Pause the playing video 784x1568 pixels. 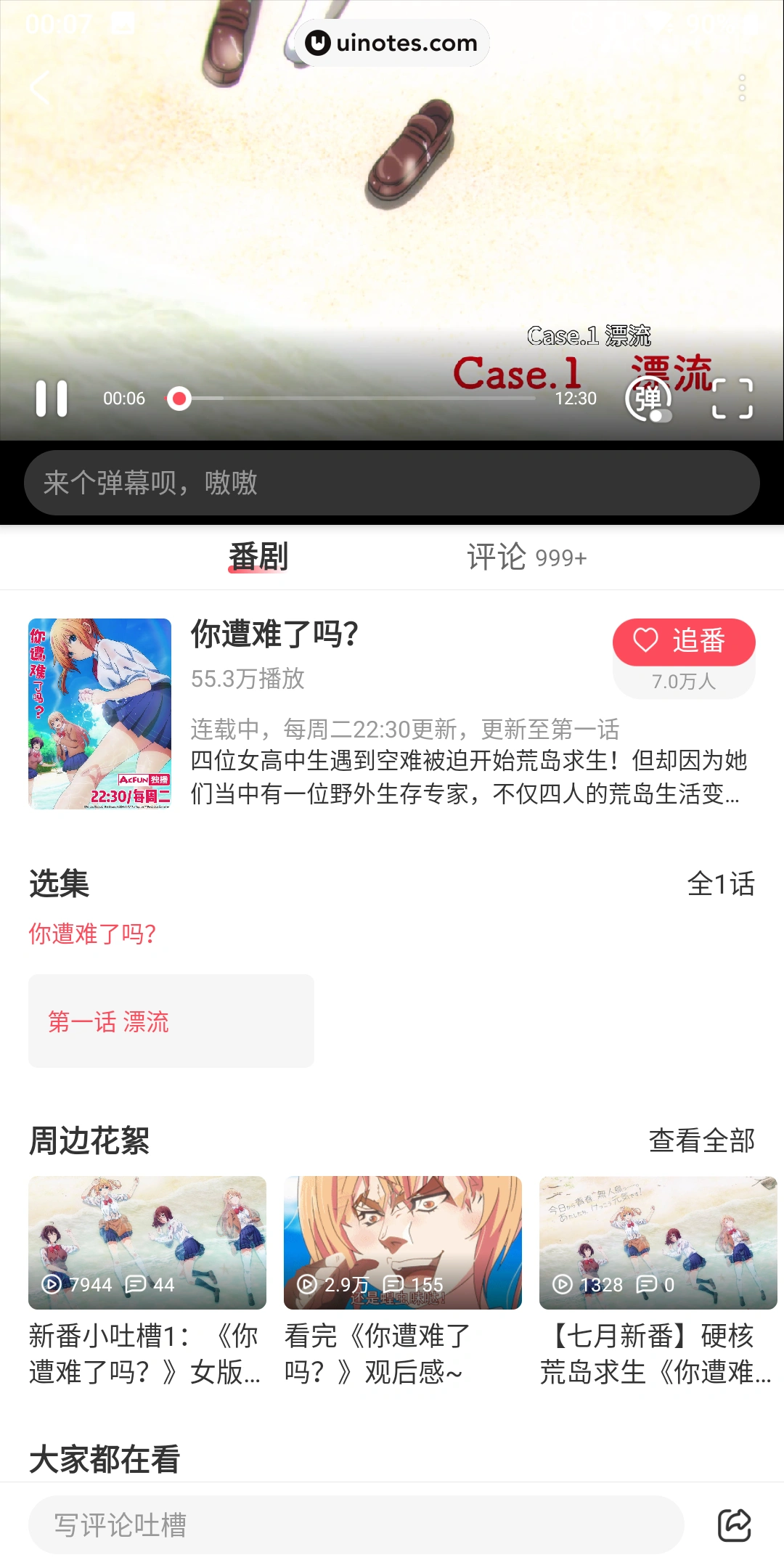(52, 399)
